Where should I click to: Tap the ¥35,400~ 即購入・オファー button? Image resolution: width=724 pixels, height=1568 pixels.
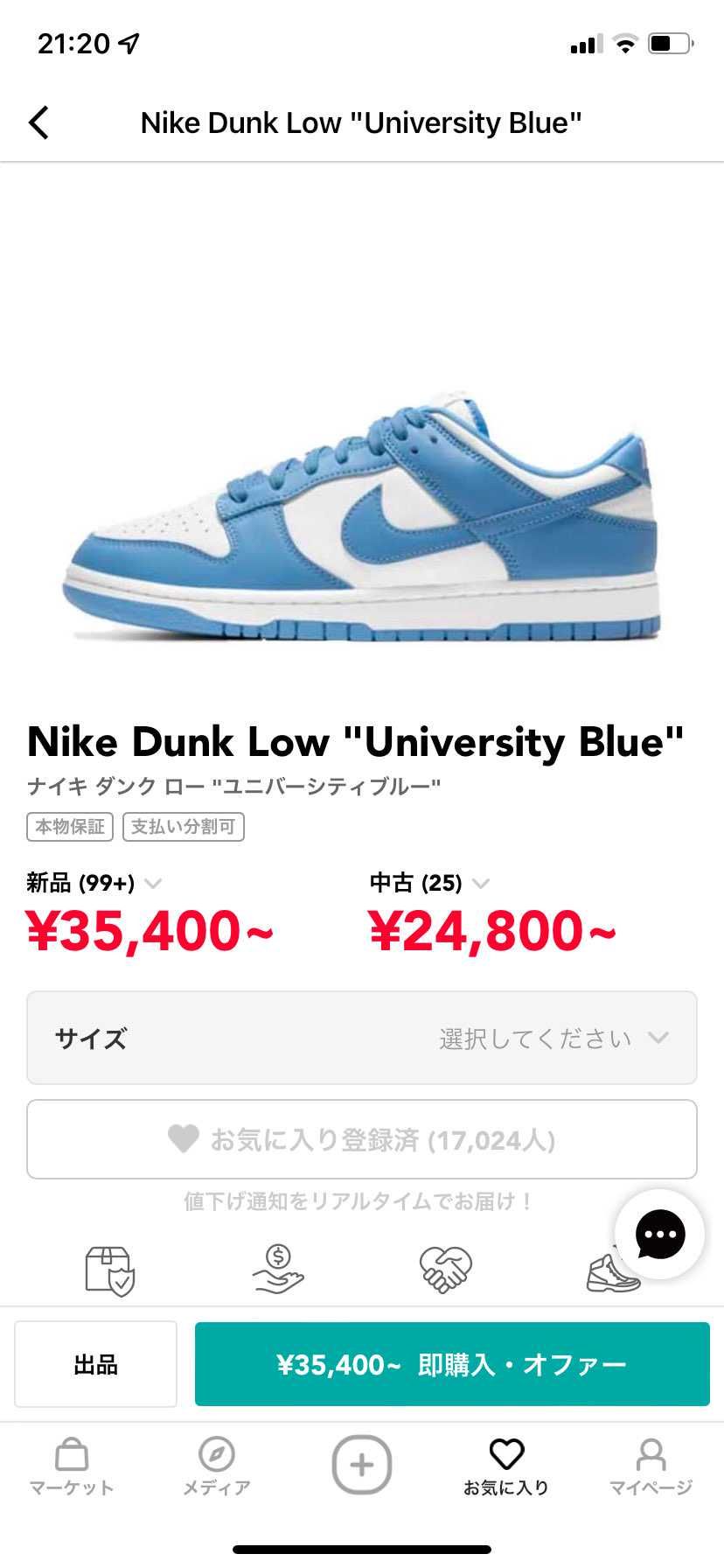451,1363
